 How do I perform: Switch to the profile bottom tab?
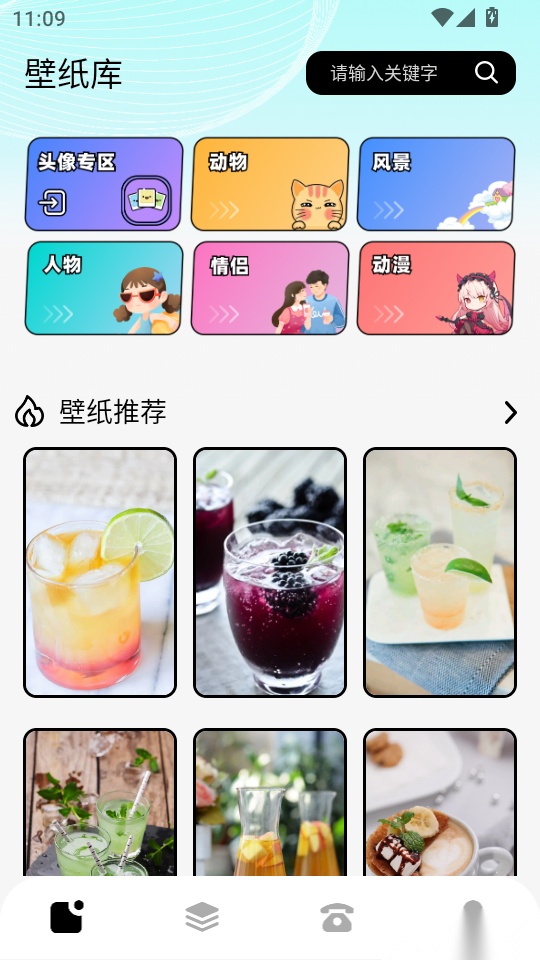tap(473, 917)
